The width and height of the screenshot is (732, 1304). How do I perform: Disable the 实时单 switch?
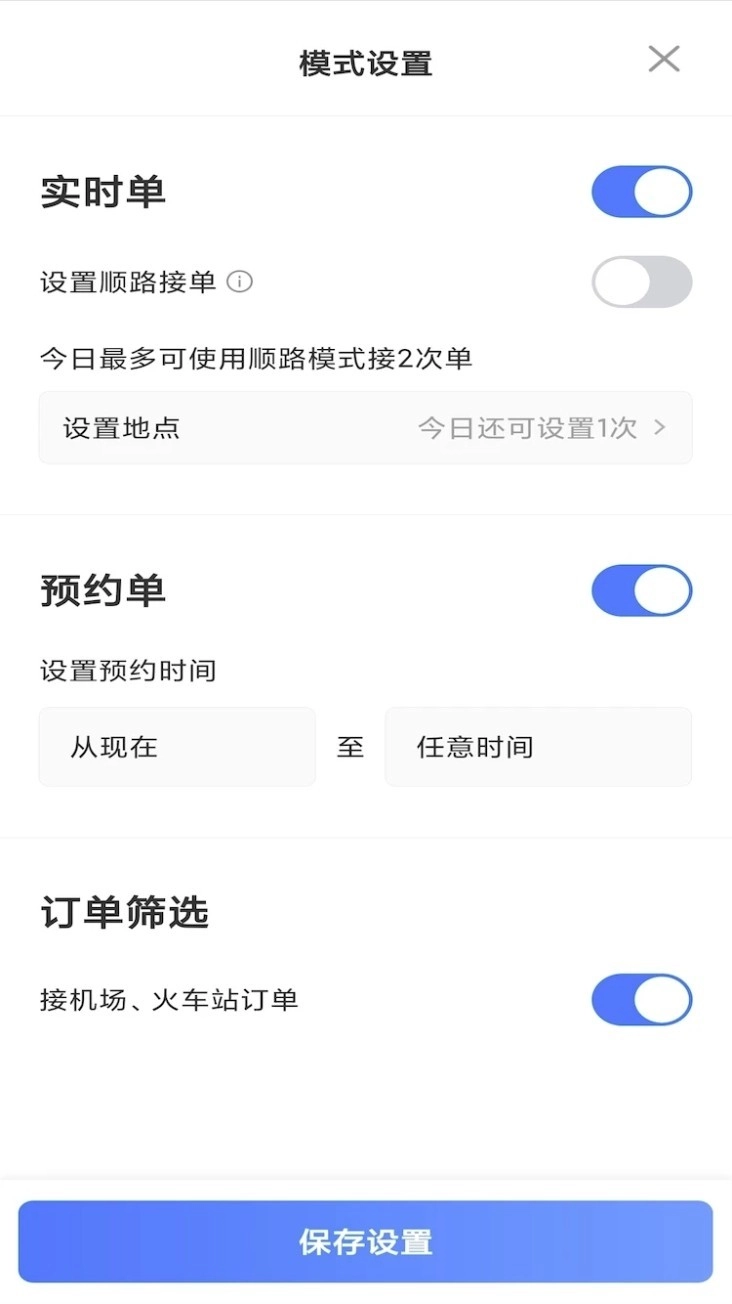tap(641, 191)
